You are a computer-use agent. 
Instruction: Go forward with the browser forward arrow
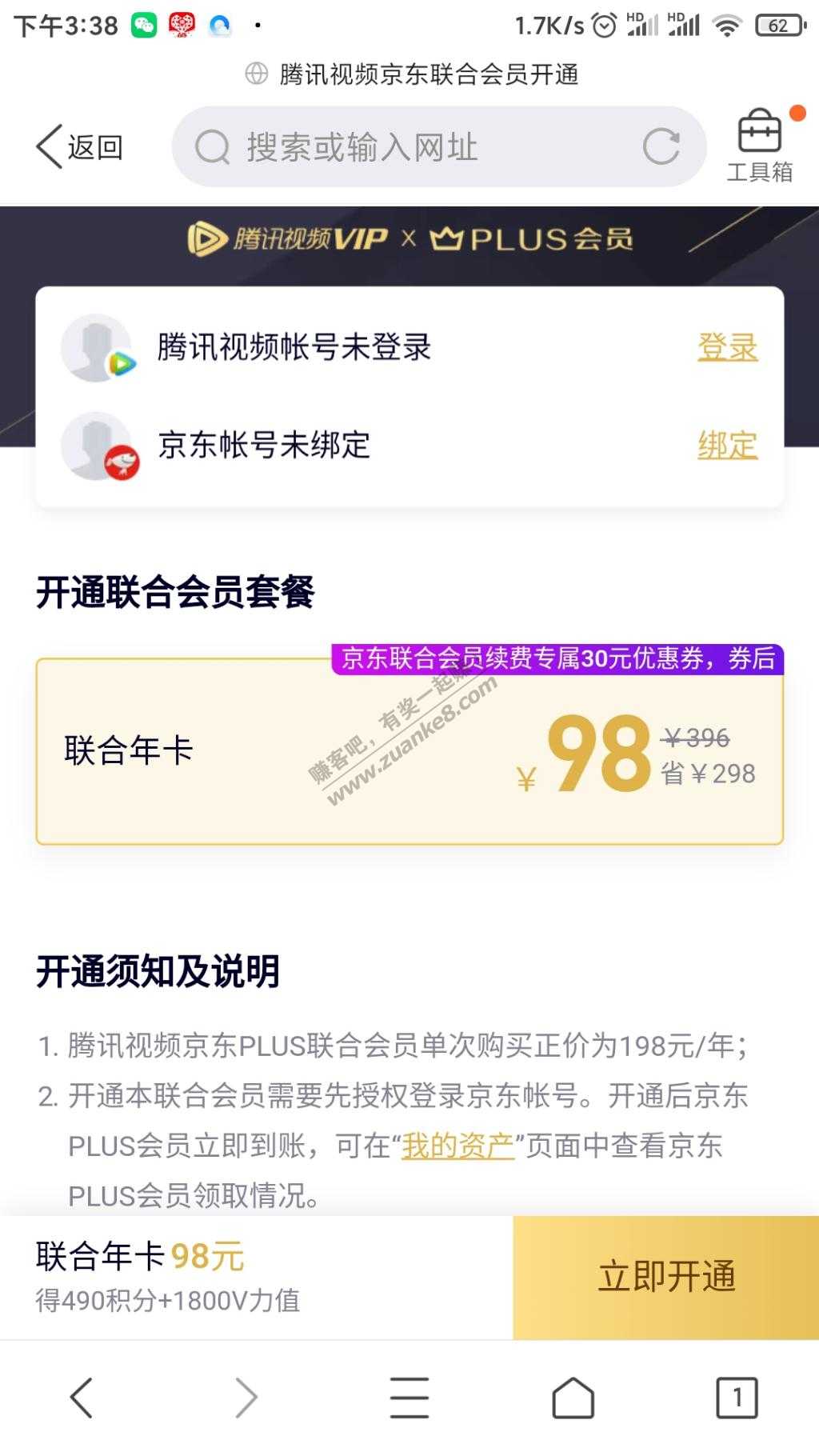point(246,1398)
